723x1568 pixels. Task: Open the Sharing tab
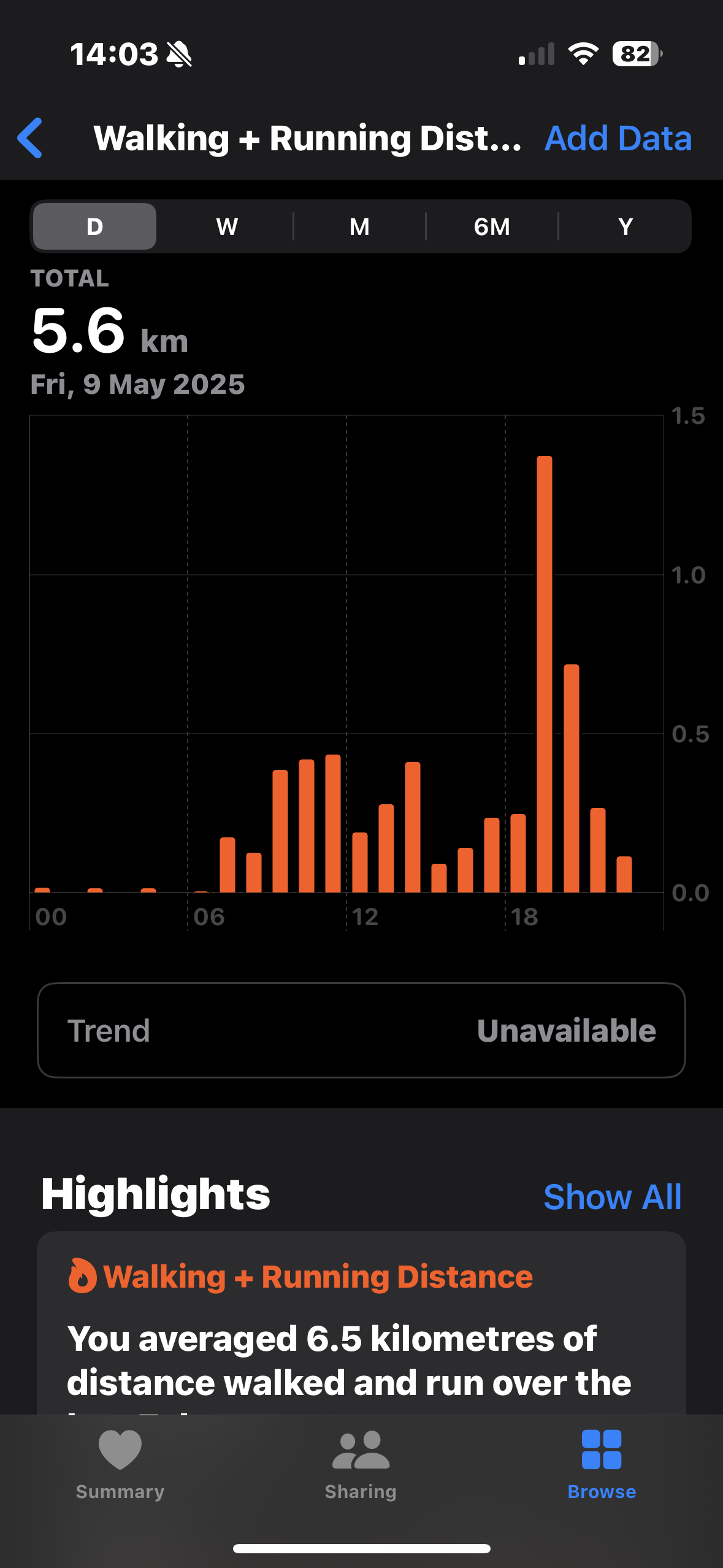[361, 1465]
